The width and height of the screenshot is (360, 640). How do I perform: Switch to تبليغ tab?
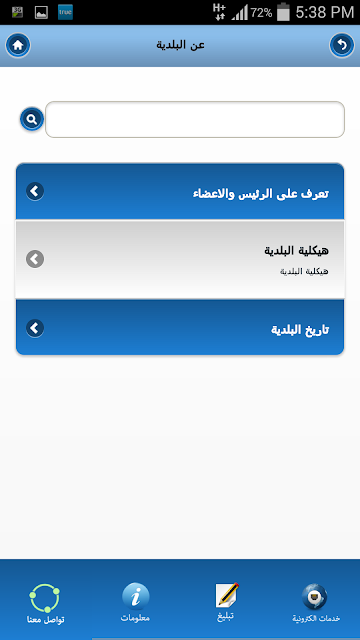pos(226,602)
